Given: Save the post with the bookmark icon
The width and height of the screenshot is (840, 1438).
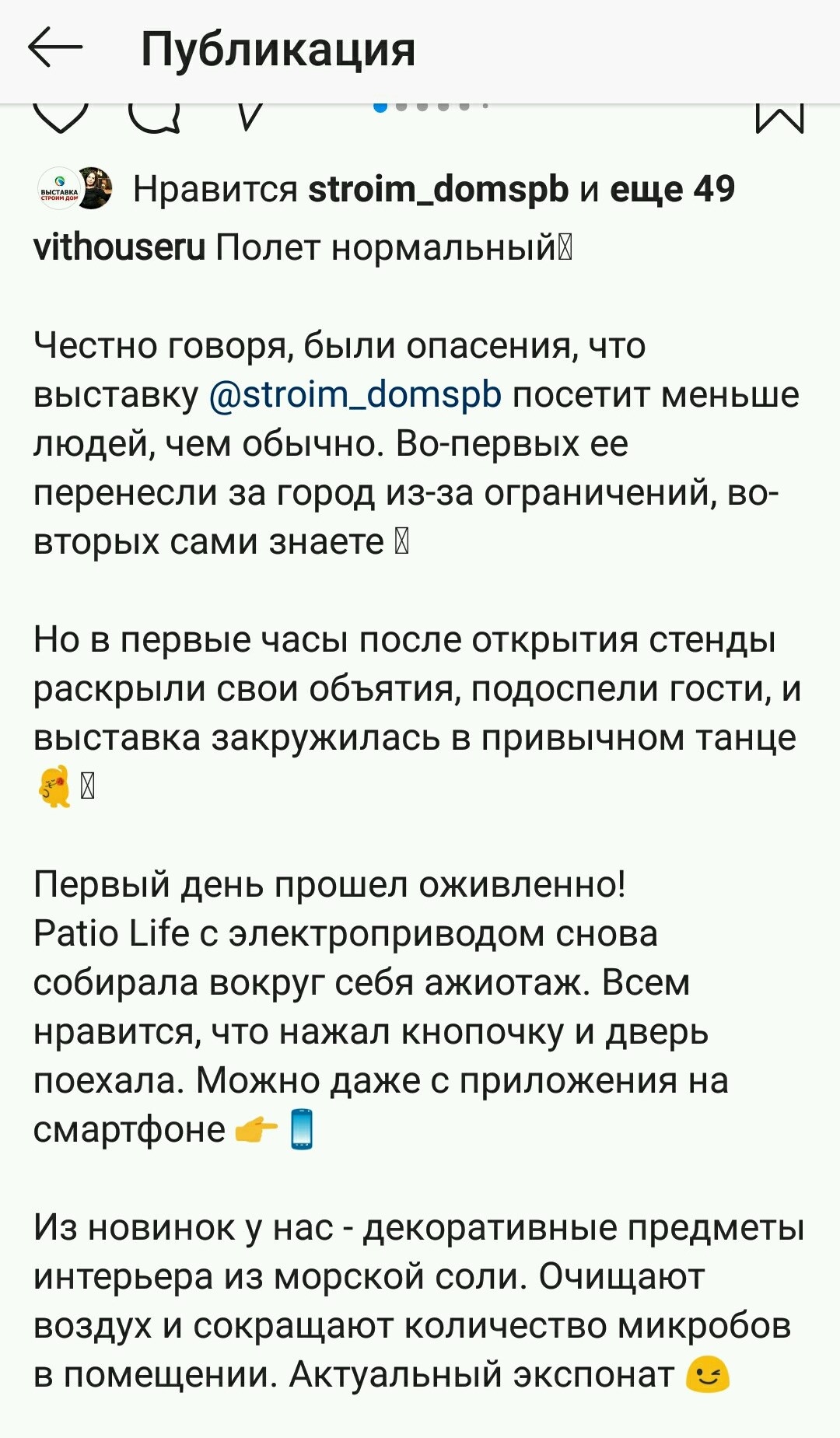Looking at the screenshot, I should coord(779,118).
